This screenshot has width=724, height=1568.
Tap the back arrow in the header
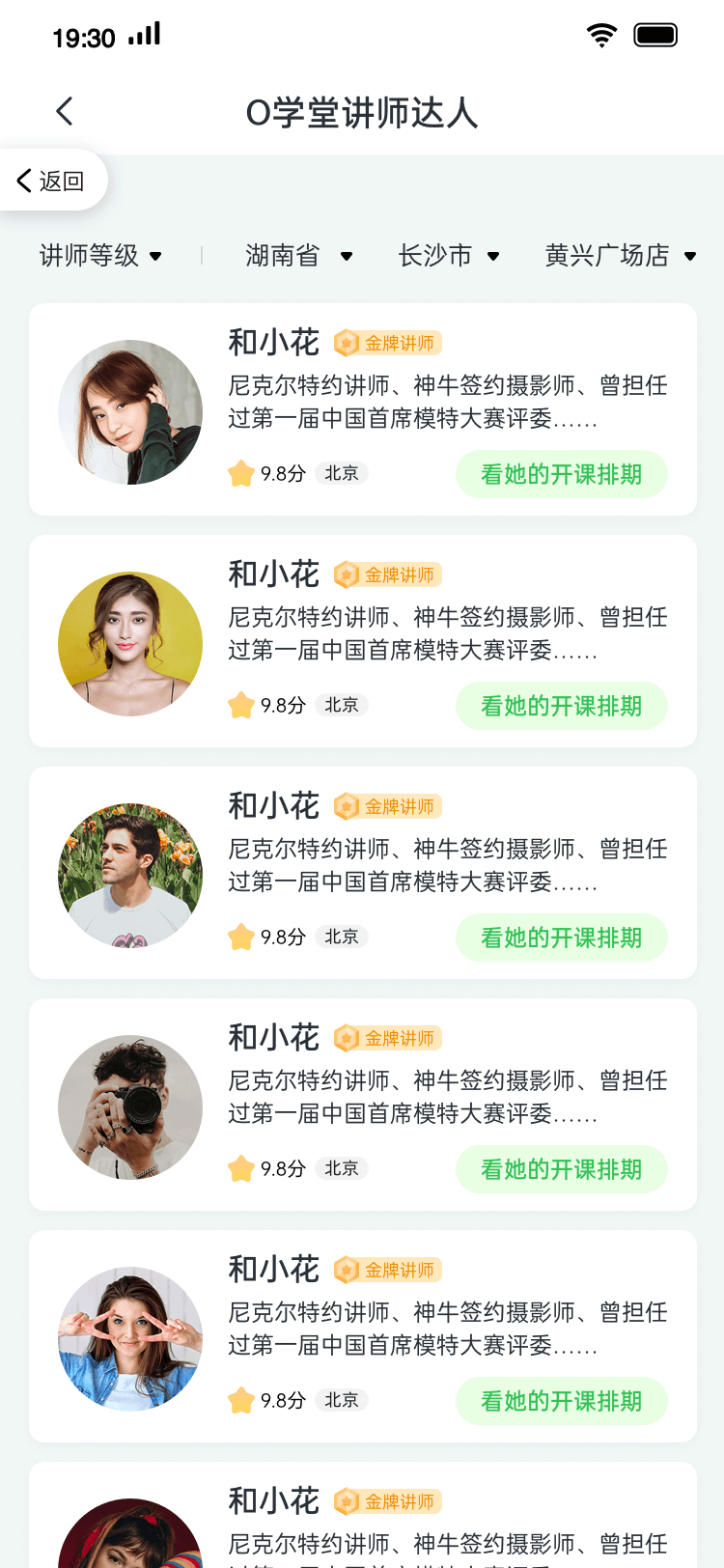(x=65, y=112)
